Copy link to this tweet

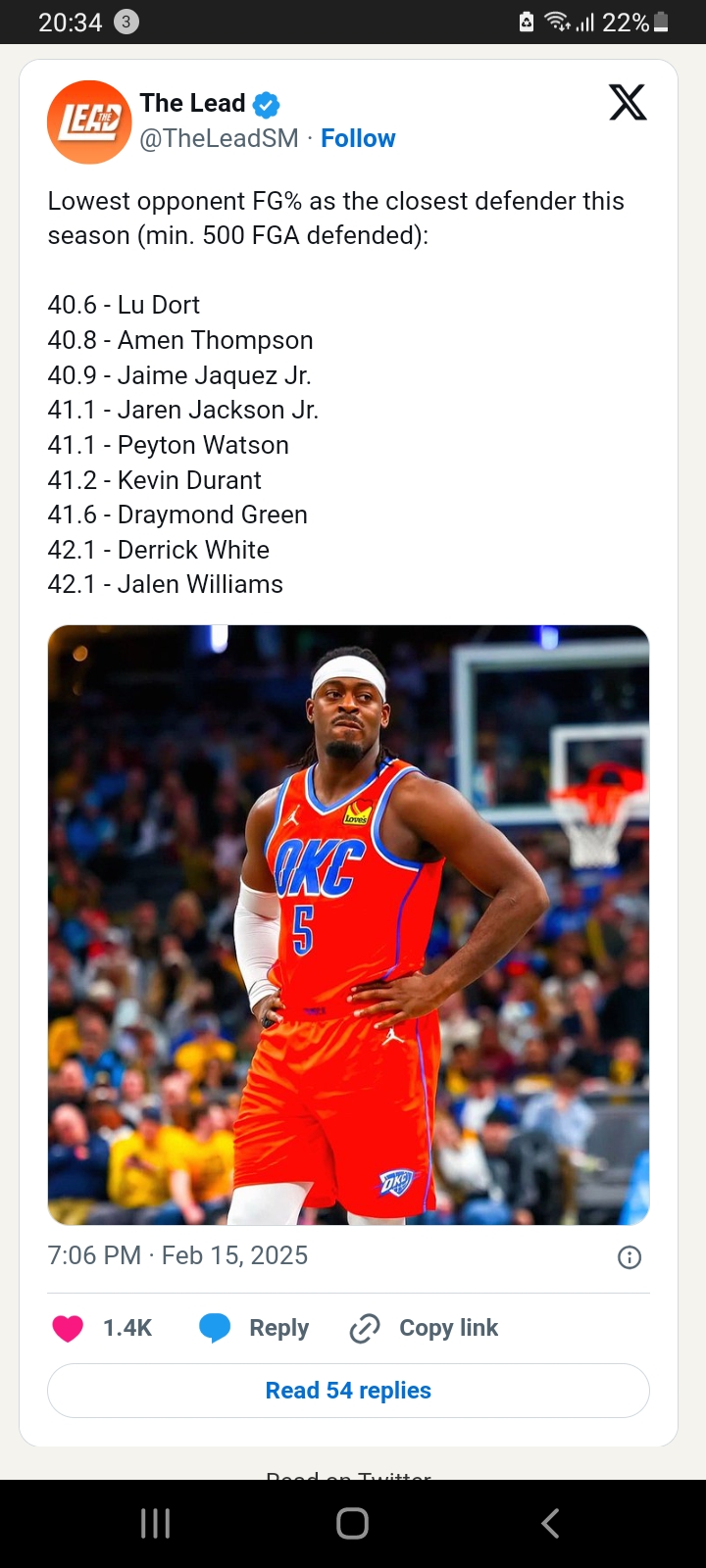(425, 1328)
